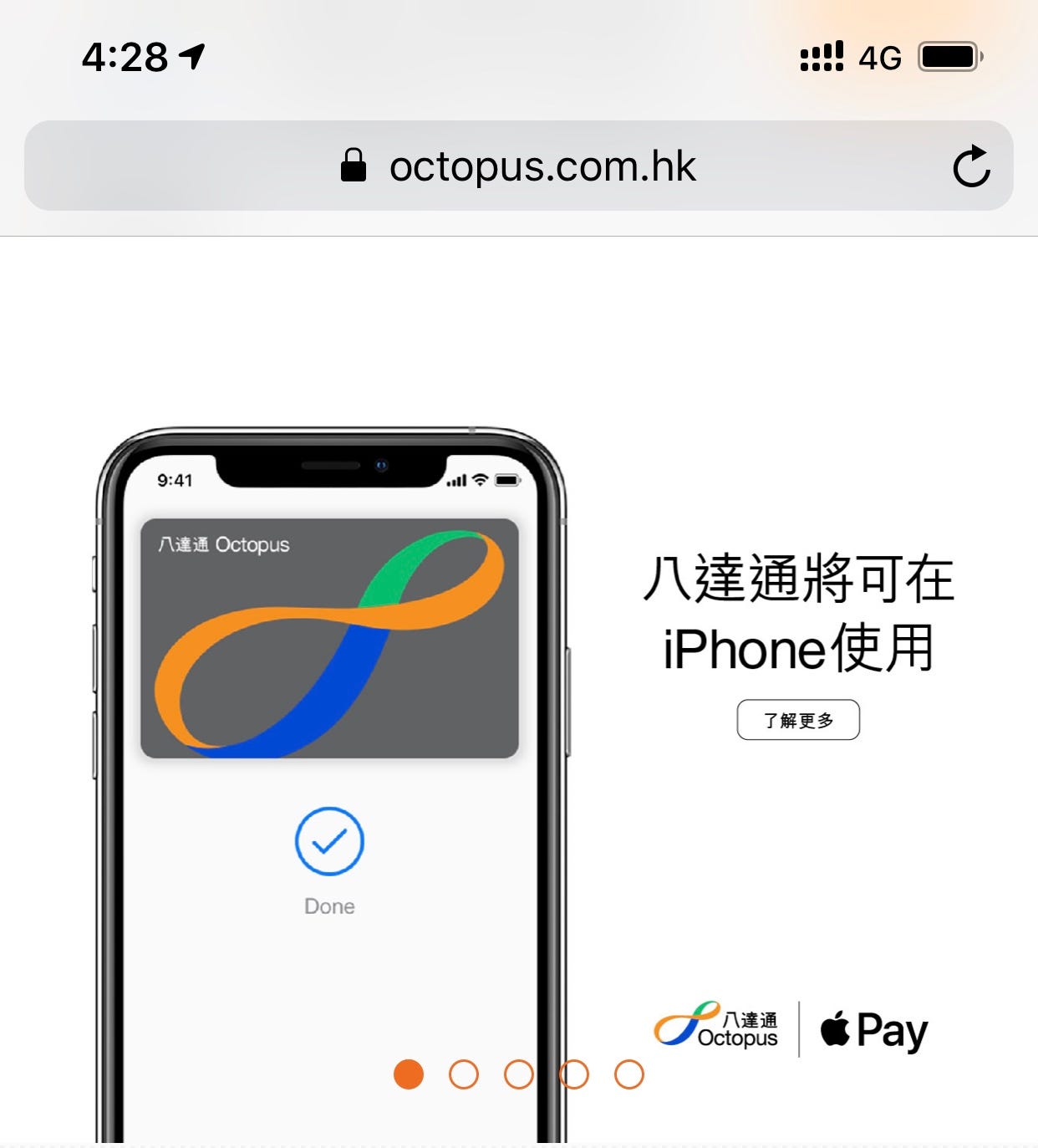This screenshot has height=1148, width=1038.
Task: Select the first carousel slide dot
Action: [x=409, y=1074]
